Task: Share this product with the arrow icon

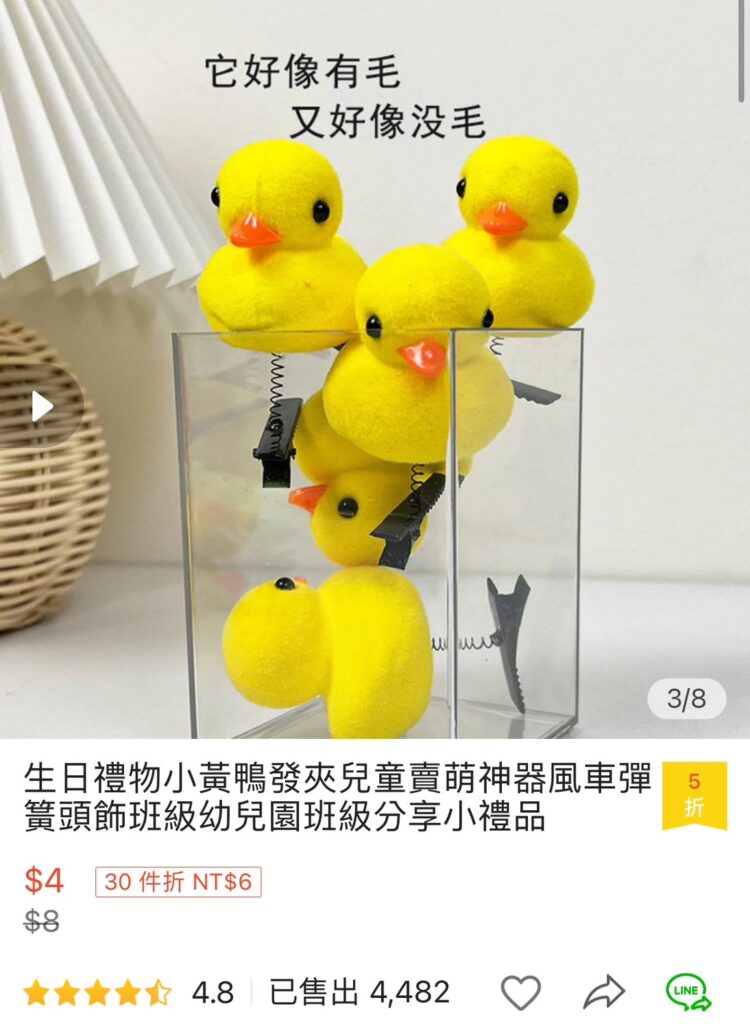Action: coord(603,992)
